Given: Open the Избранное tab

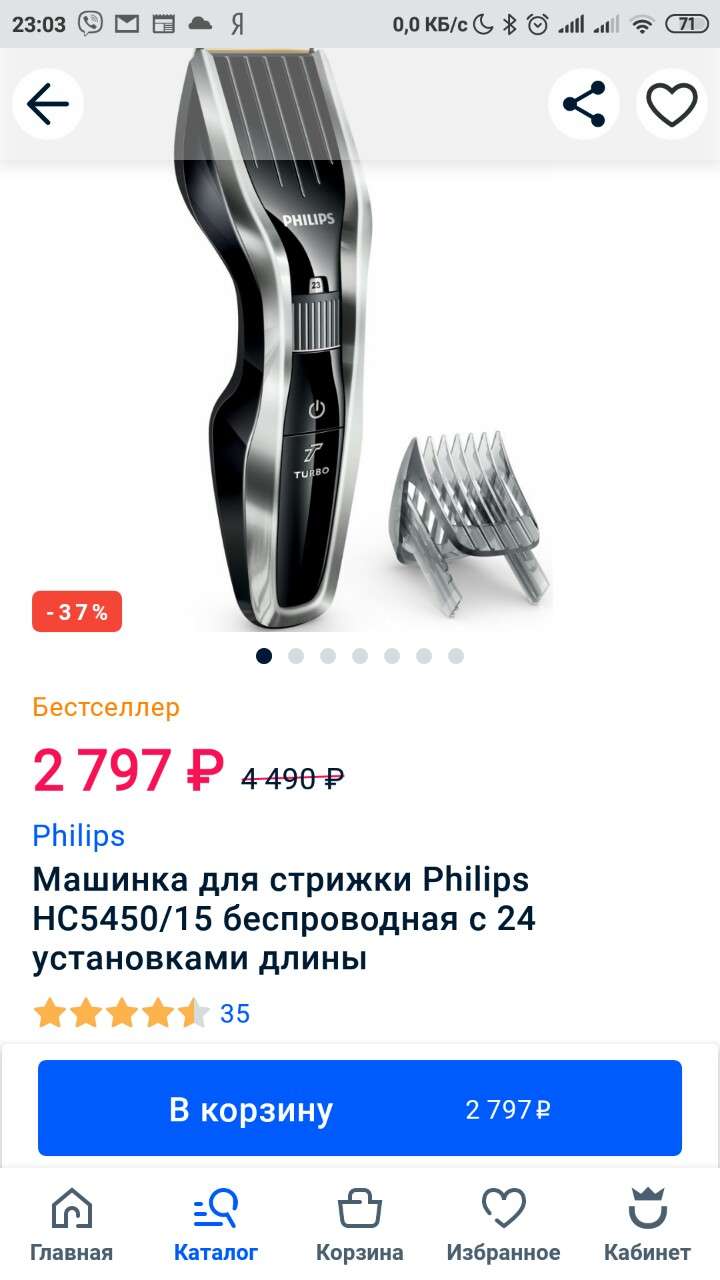Looking at the screenshot, I should (x=504, y=1225).
